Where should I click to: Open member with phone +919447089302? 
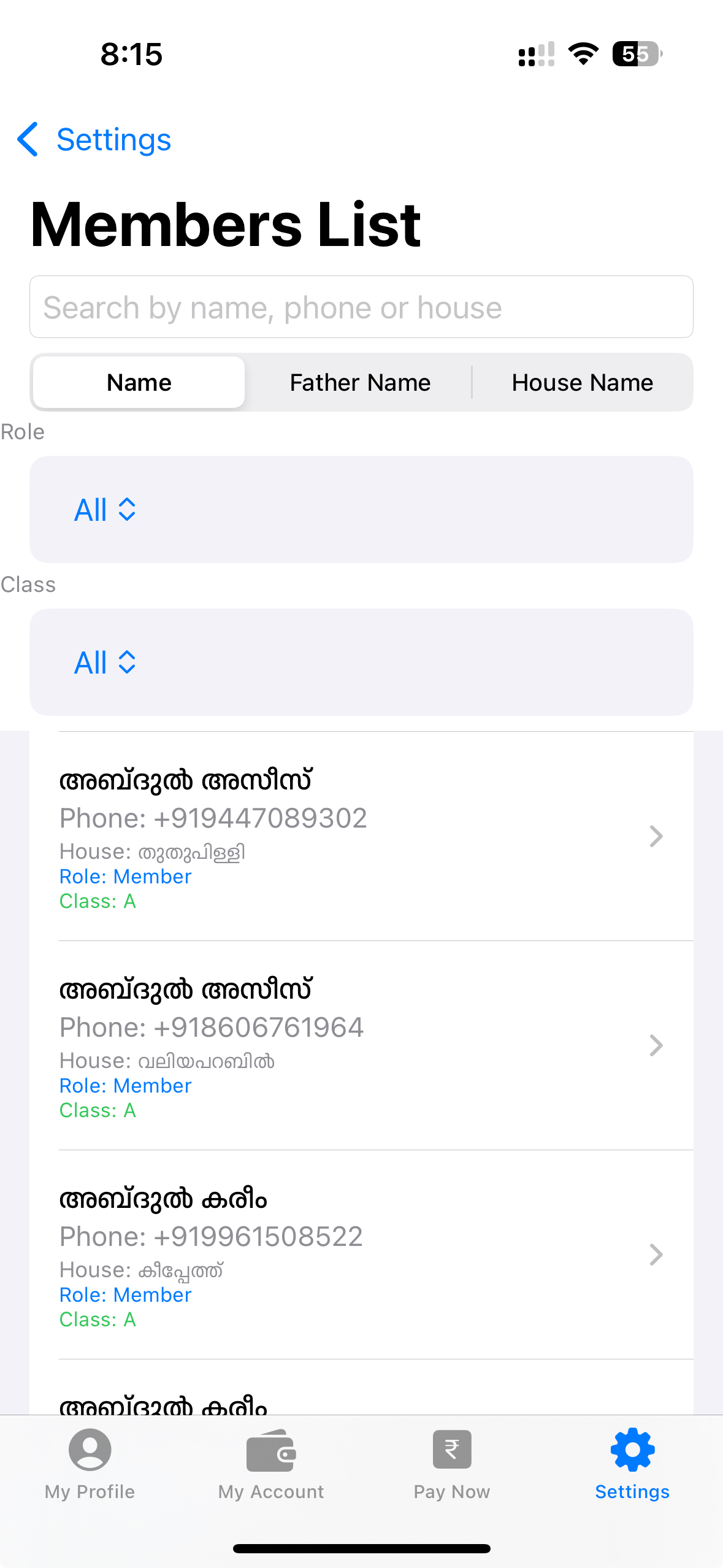(361, 836)
